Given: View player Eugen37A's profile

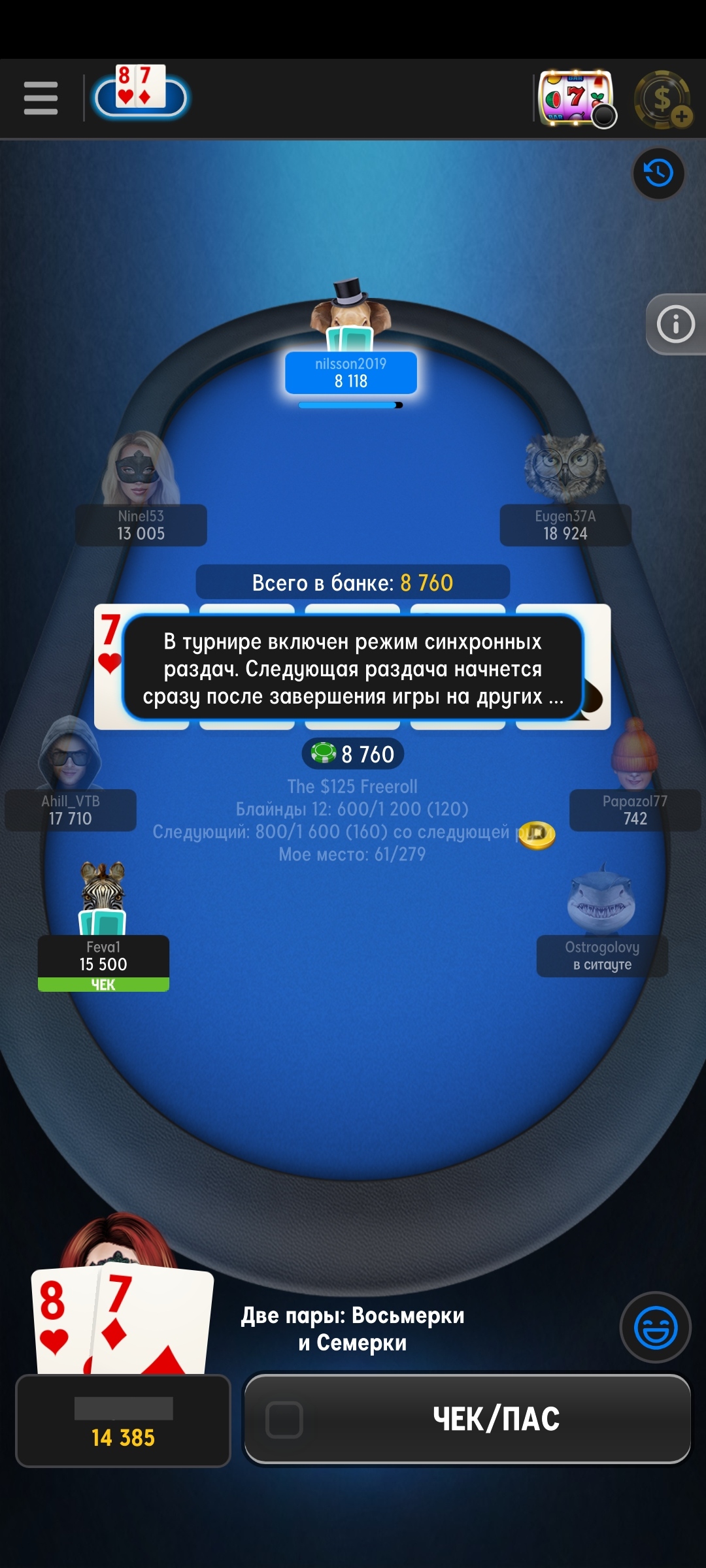Looking at the screenshot, I should click(x=565, y=525).
